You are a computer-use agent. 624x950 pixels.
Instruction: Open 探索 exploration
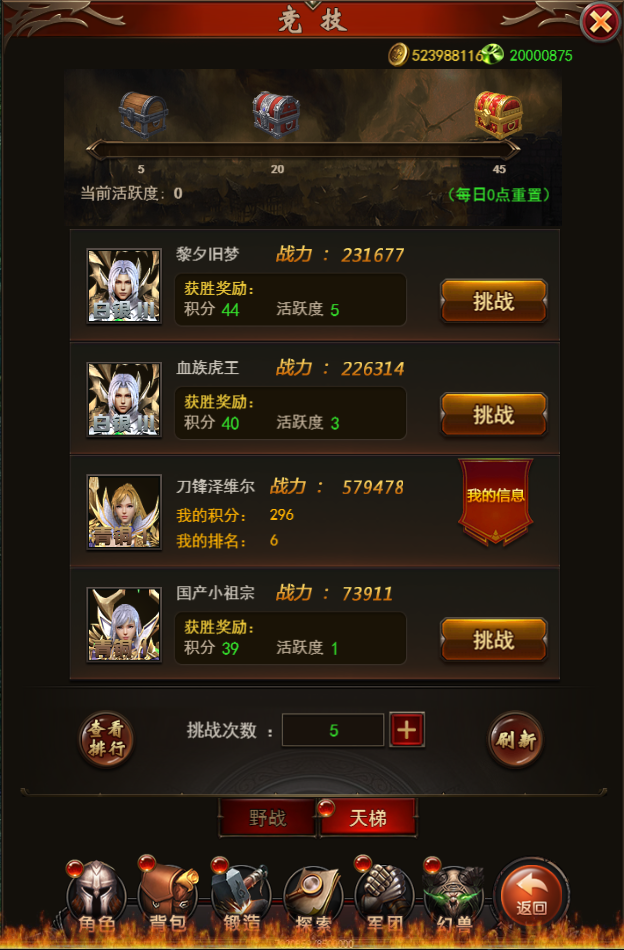click(x=313, y=895)
